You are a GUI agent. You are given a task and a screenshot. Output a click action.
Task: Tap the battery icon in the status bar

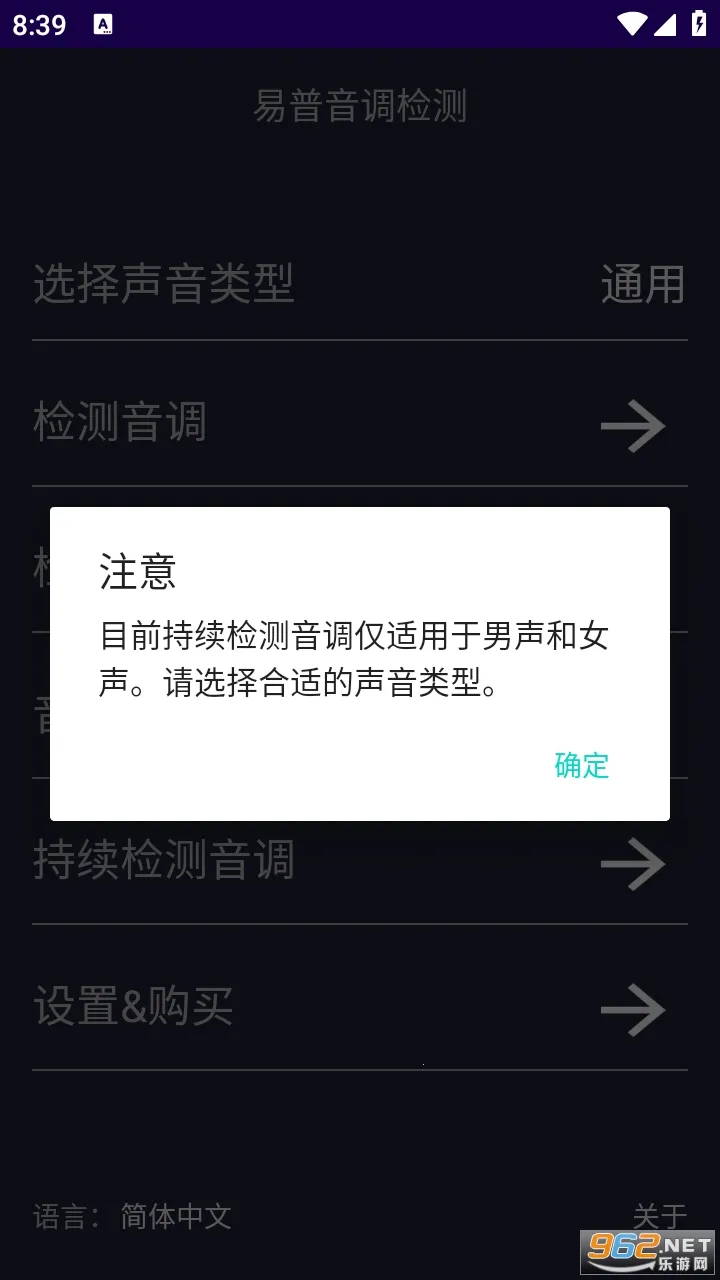point(700,24)
